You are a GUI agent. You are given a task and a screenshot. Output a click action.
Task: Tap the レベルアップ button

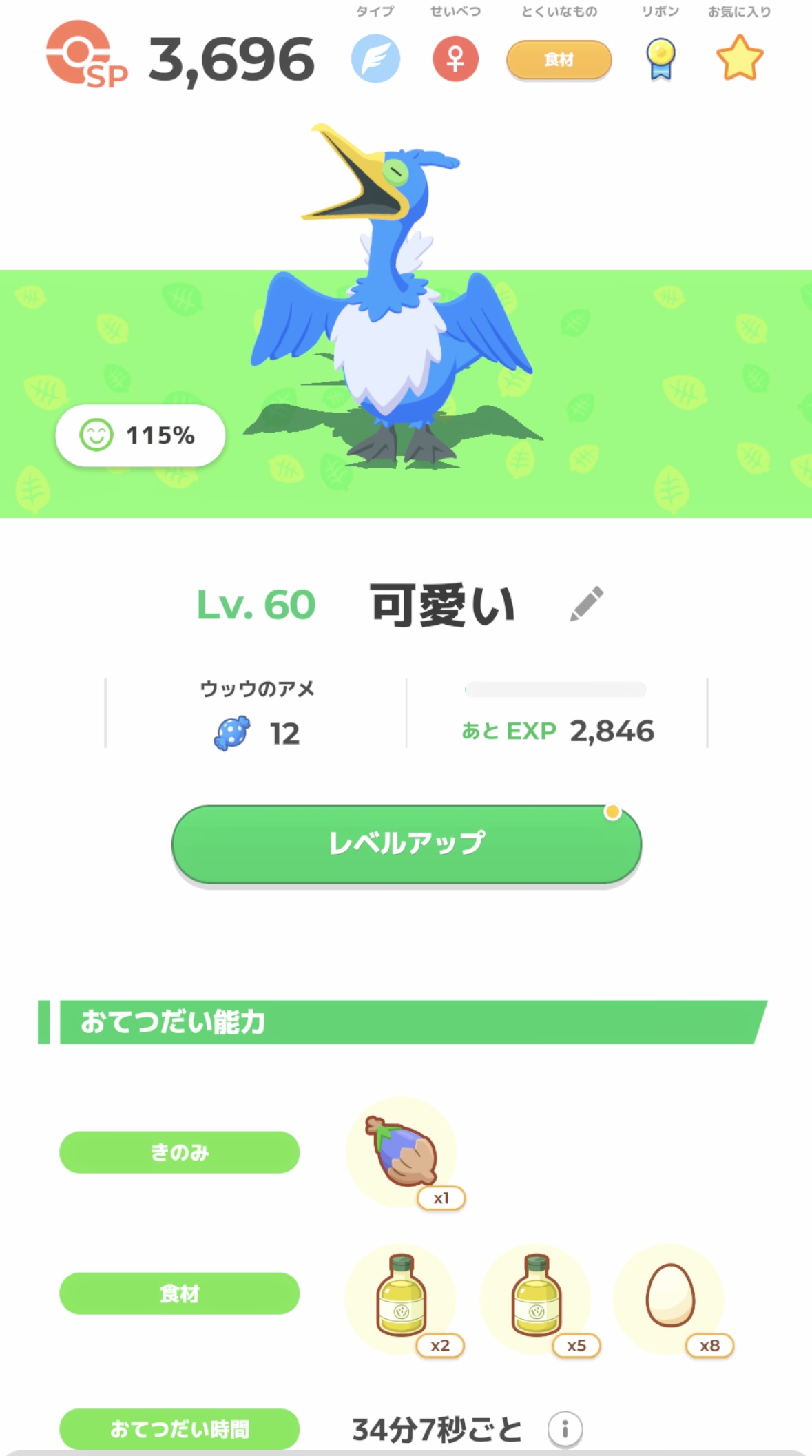pyautogui.click(x=406, y=844)
